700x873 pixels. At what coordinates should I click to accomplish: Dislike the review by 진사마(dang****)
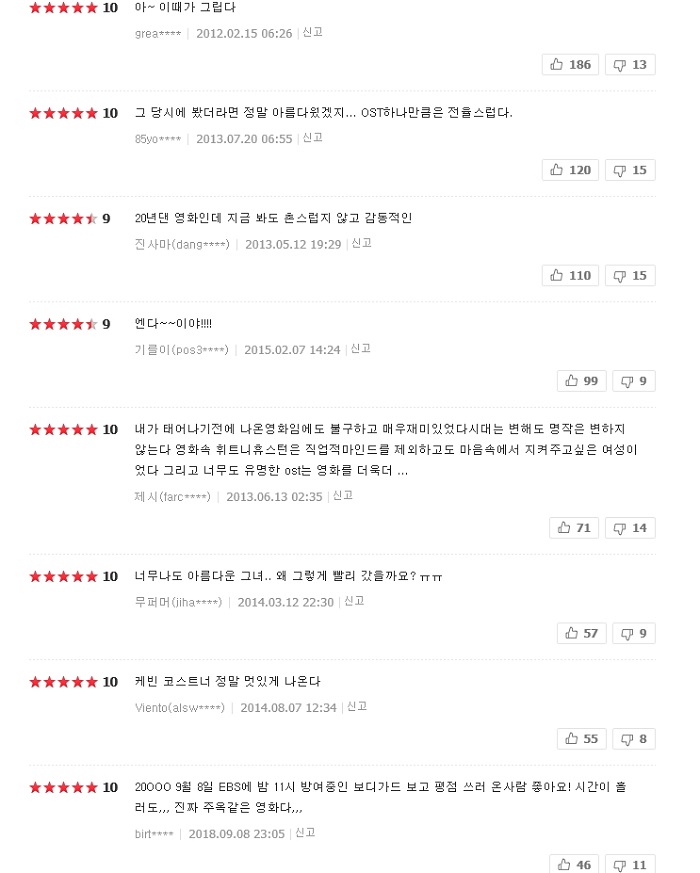(629, 275)
